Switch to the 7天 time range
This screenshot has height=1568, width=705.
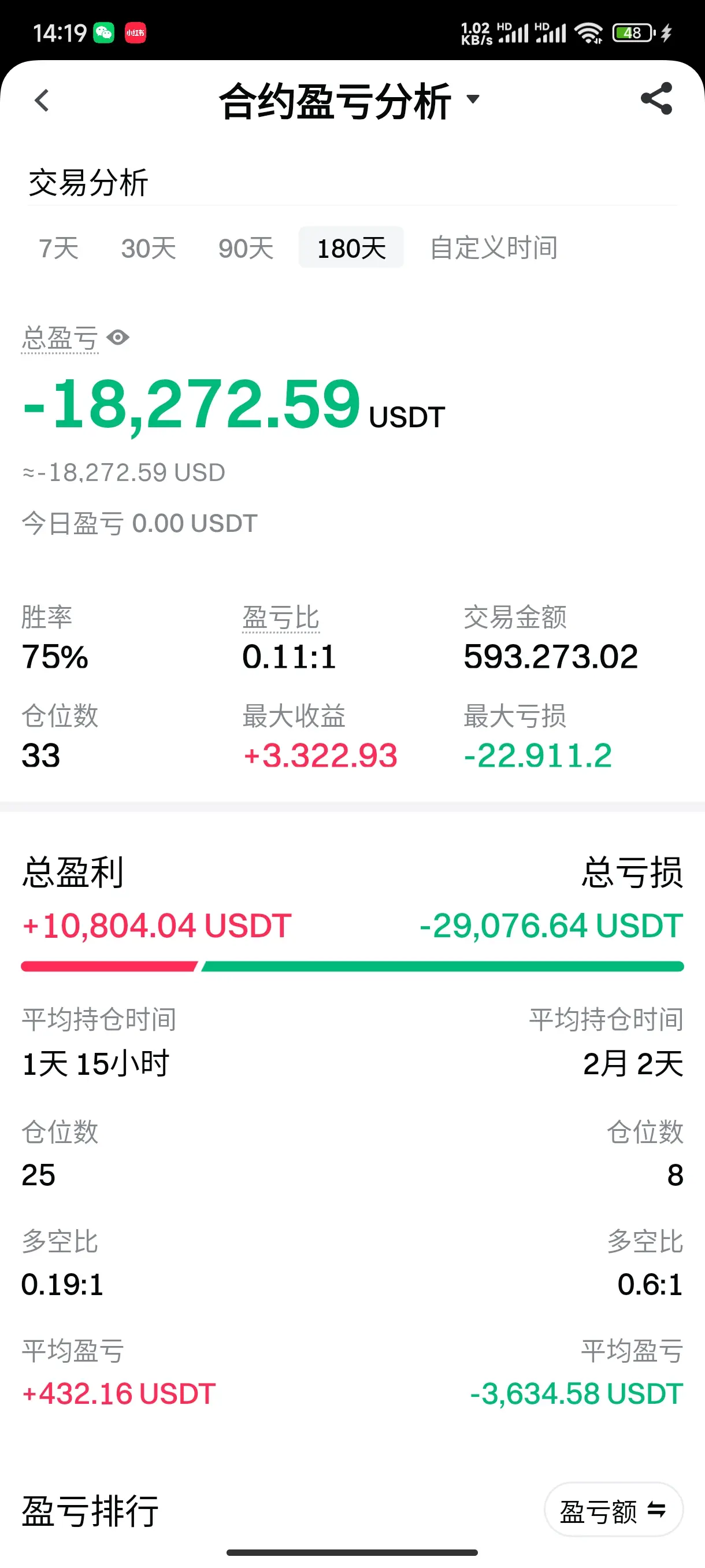pos(58,247)
